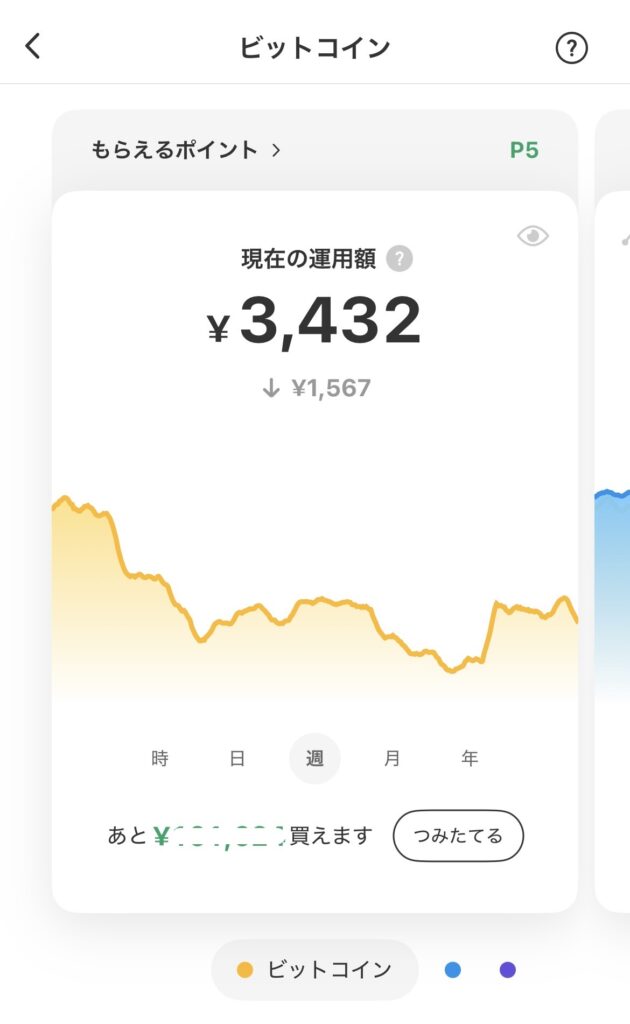Switch chart to 年 range
The width and height of the screenshot is (630, 1024).
(x=470, y=758)
